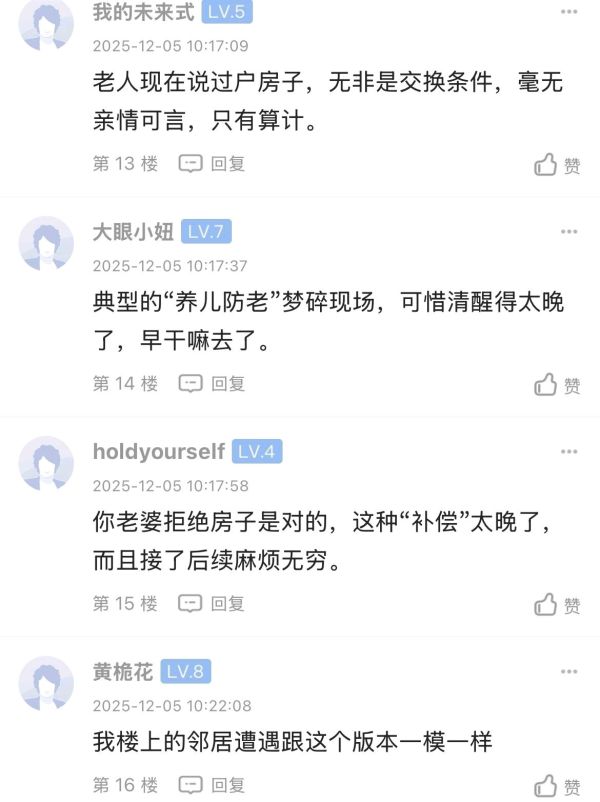Open overflow menu for holdyourself's comment

pos(569,452)
